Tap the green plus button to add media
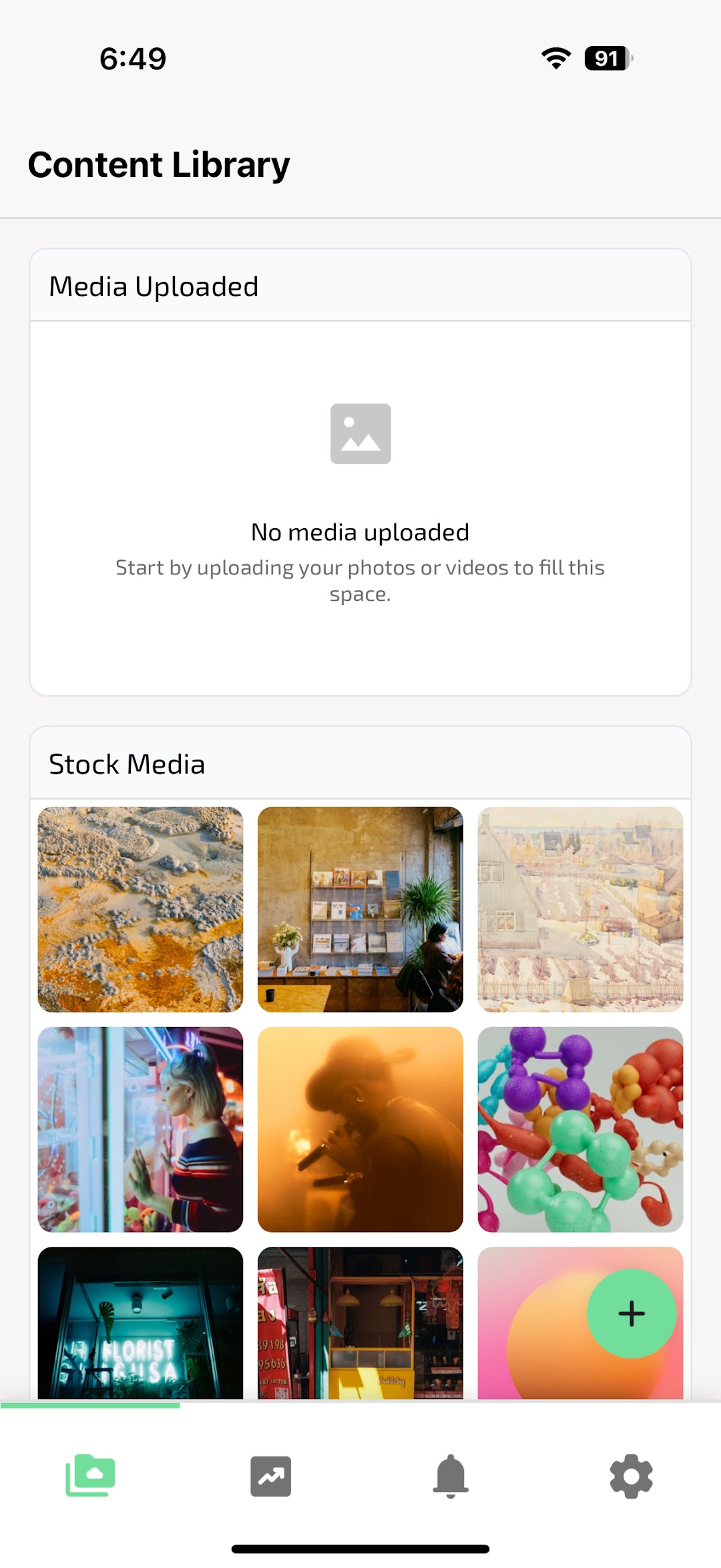This screenshot has height=1568, width=721. coord(631,1314)
